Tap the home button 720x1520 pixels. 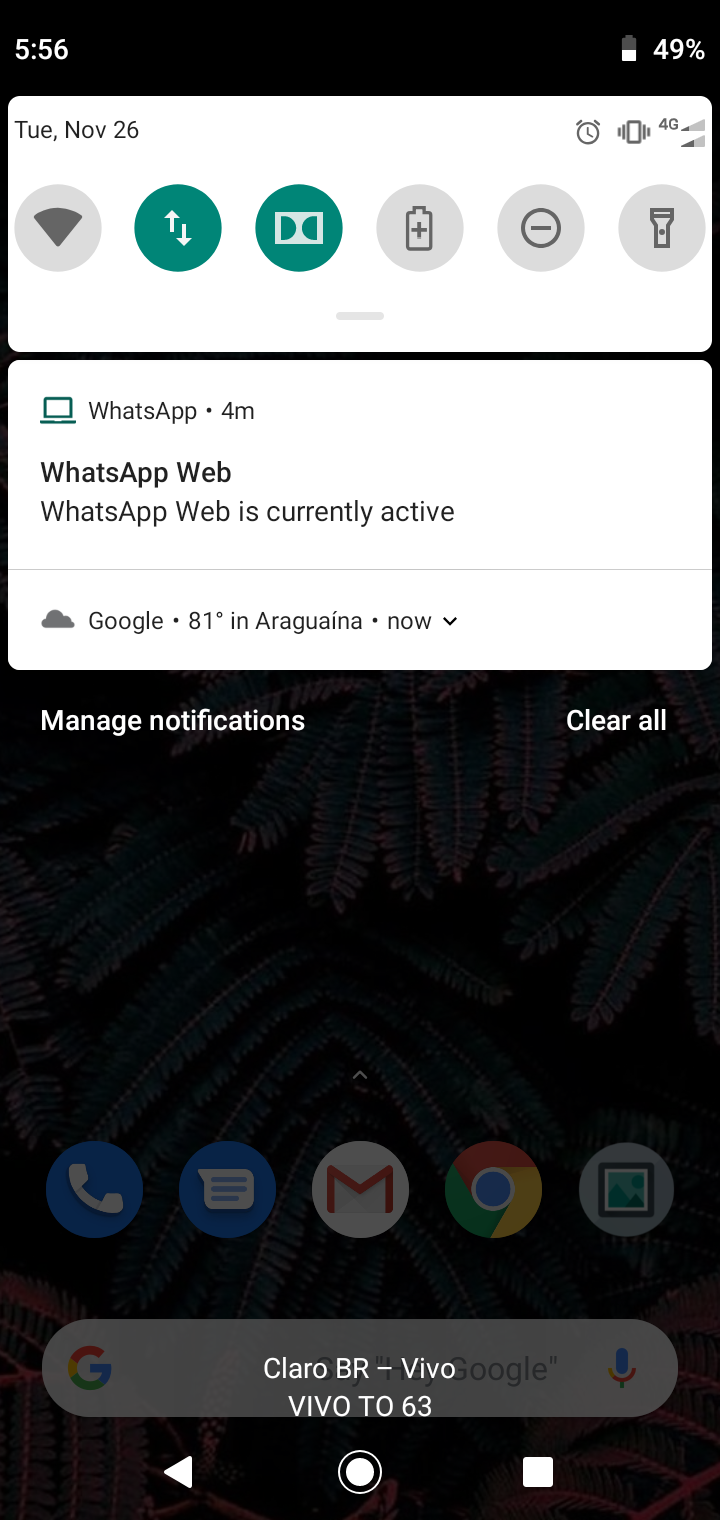[x=360, y=1471]
